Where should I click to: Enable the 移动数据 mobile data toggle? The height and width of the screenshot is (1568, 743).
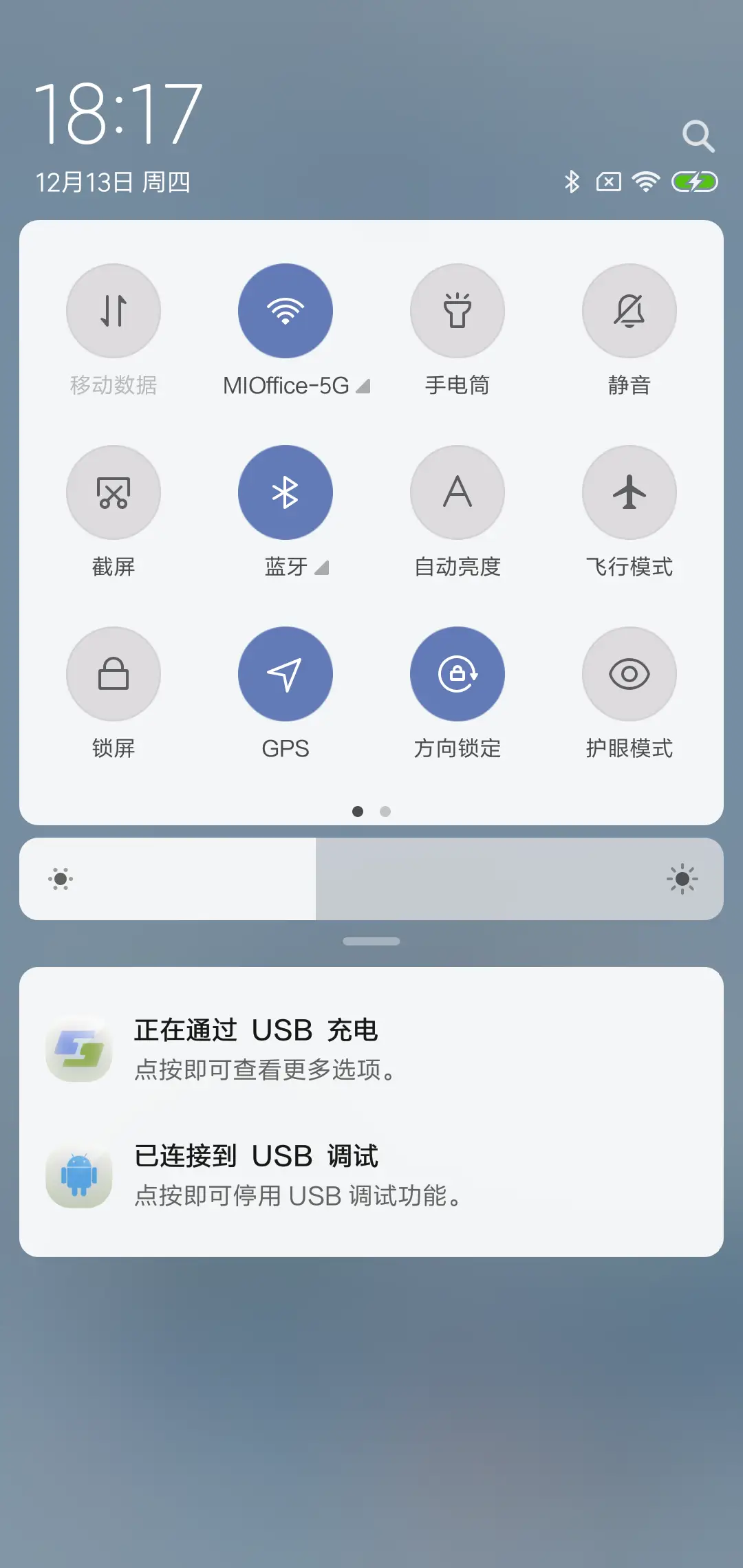coord(114,311)
